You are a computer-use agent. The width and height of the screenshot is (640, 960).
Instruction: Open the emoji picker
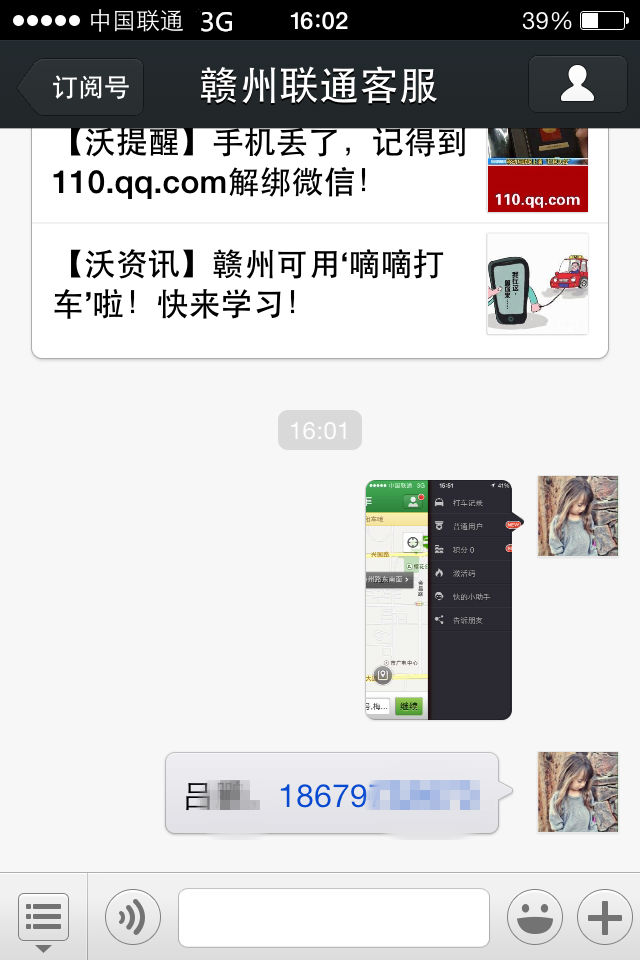[535, 917]
